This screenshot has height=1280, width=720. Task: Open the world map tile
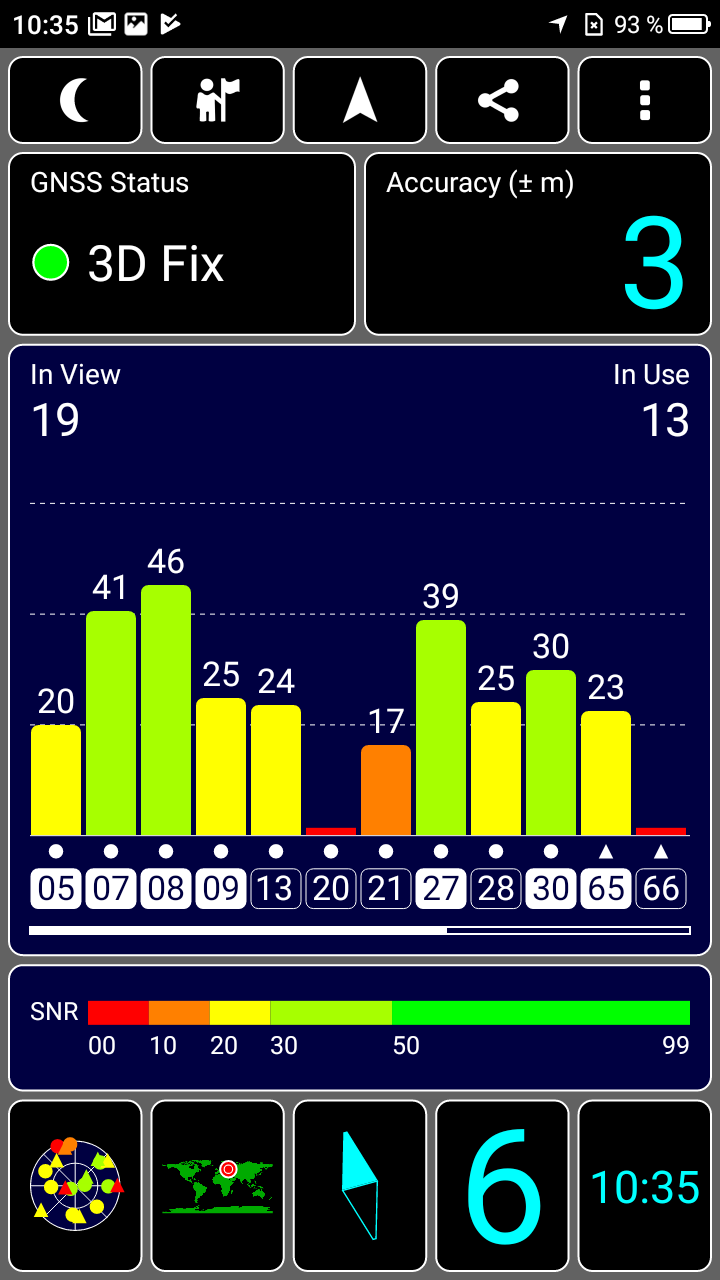pos(218,1186)
